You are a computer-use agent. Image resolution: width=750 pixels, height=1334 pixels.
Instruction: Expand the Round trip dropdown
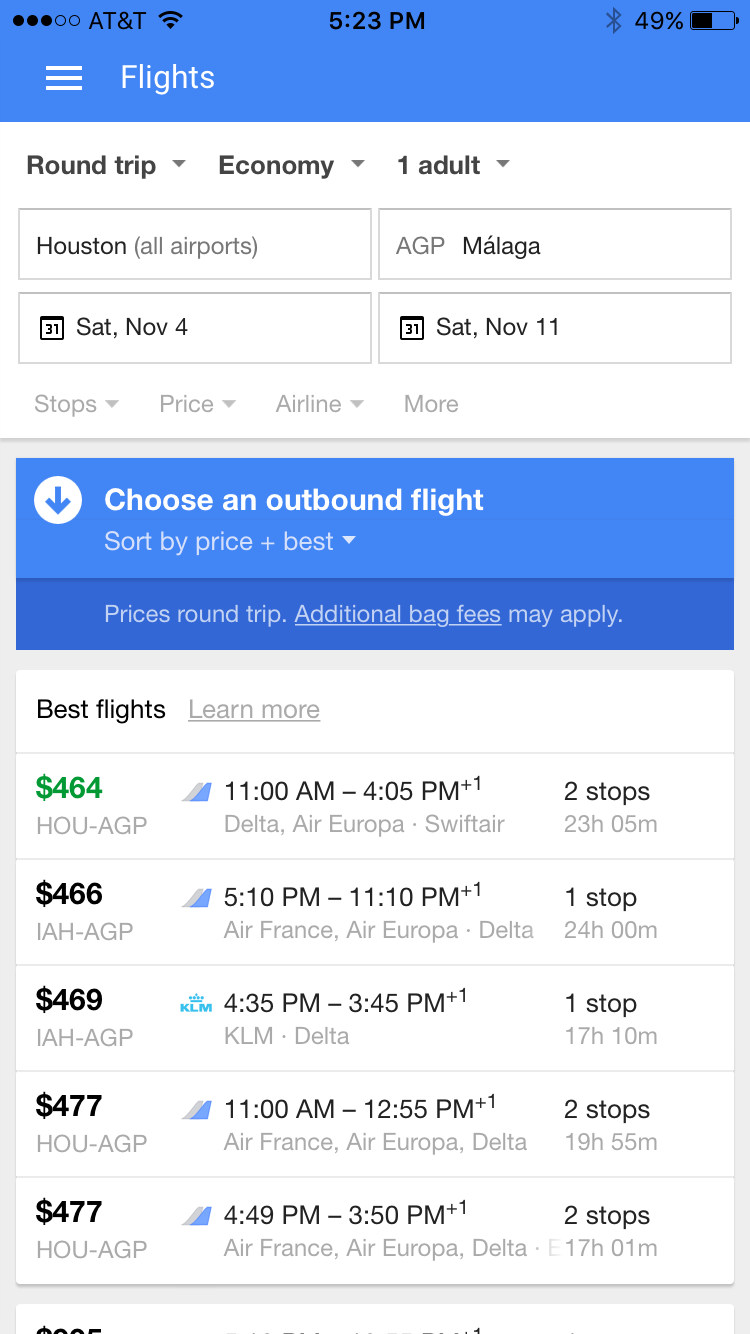point(106,165)
